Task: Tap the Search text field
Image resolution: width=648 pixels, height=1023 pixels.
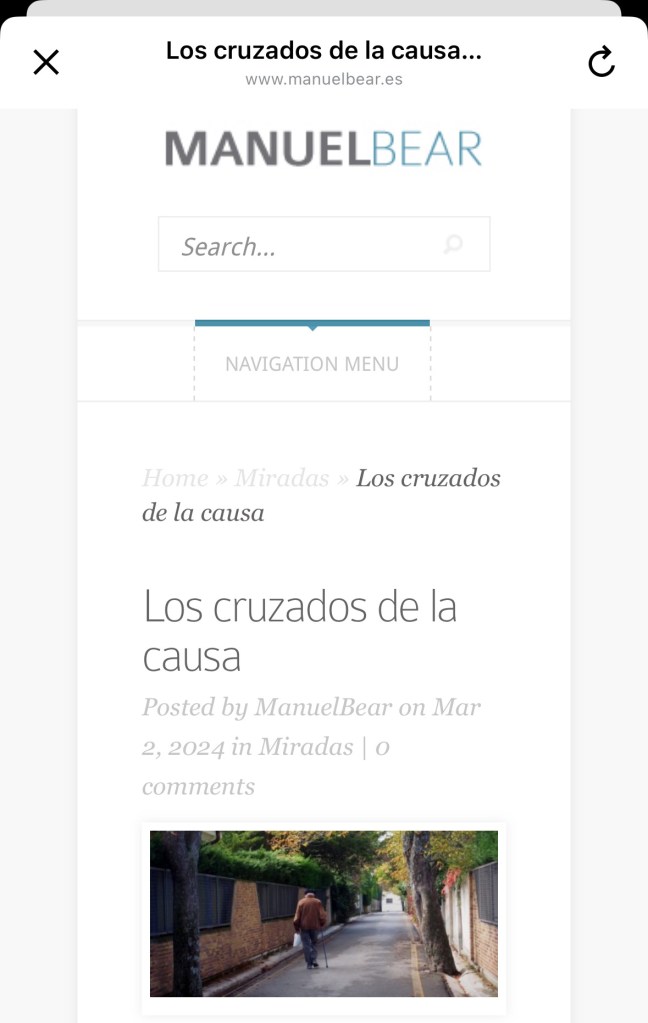Action: pos(300,245)
